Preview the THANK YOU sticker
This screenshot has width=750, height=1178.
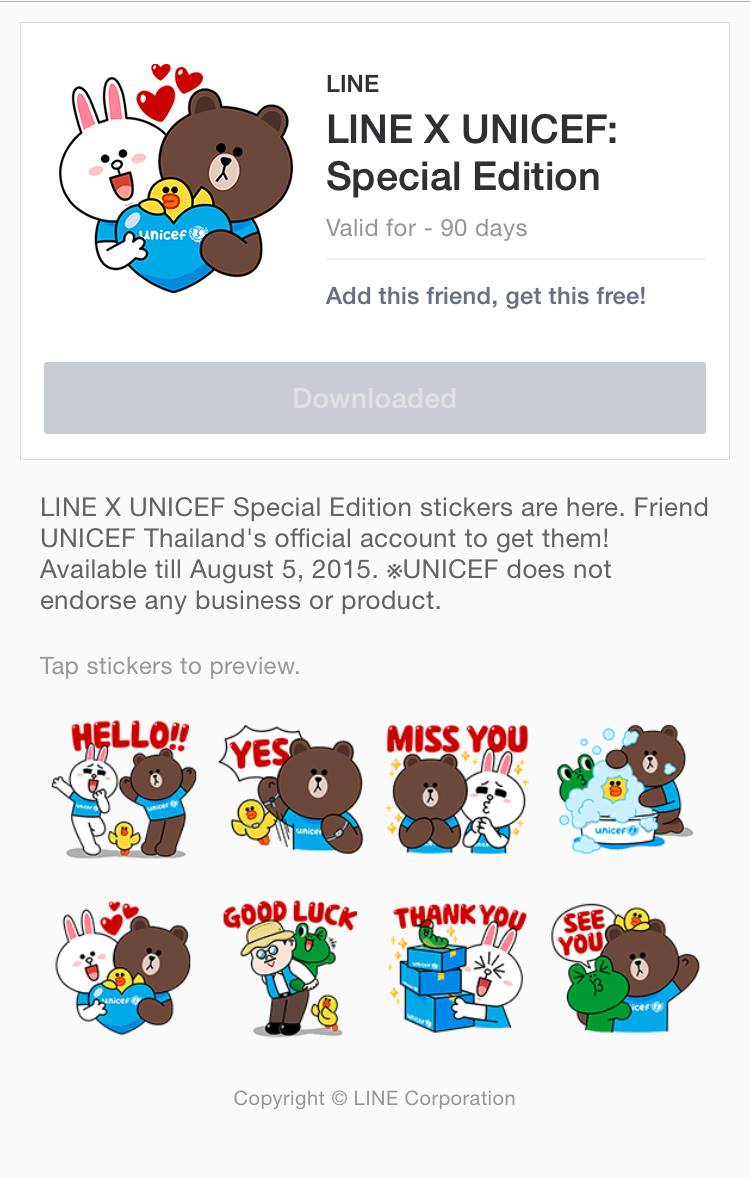(457, 967)
